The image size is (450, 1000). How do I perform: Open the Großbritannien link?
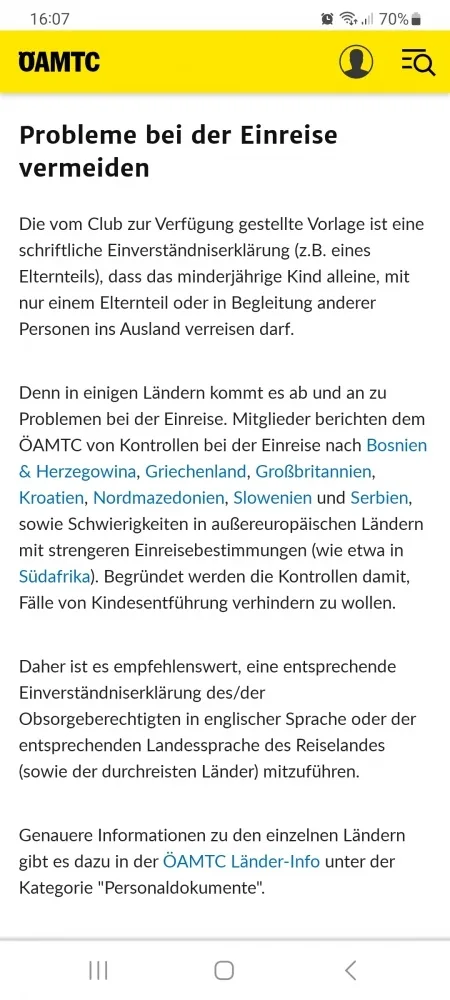313,472
